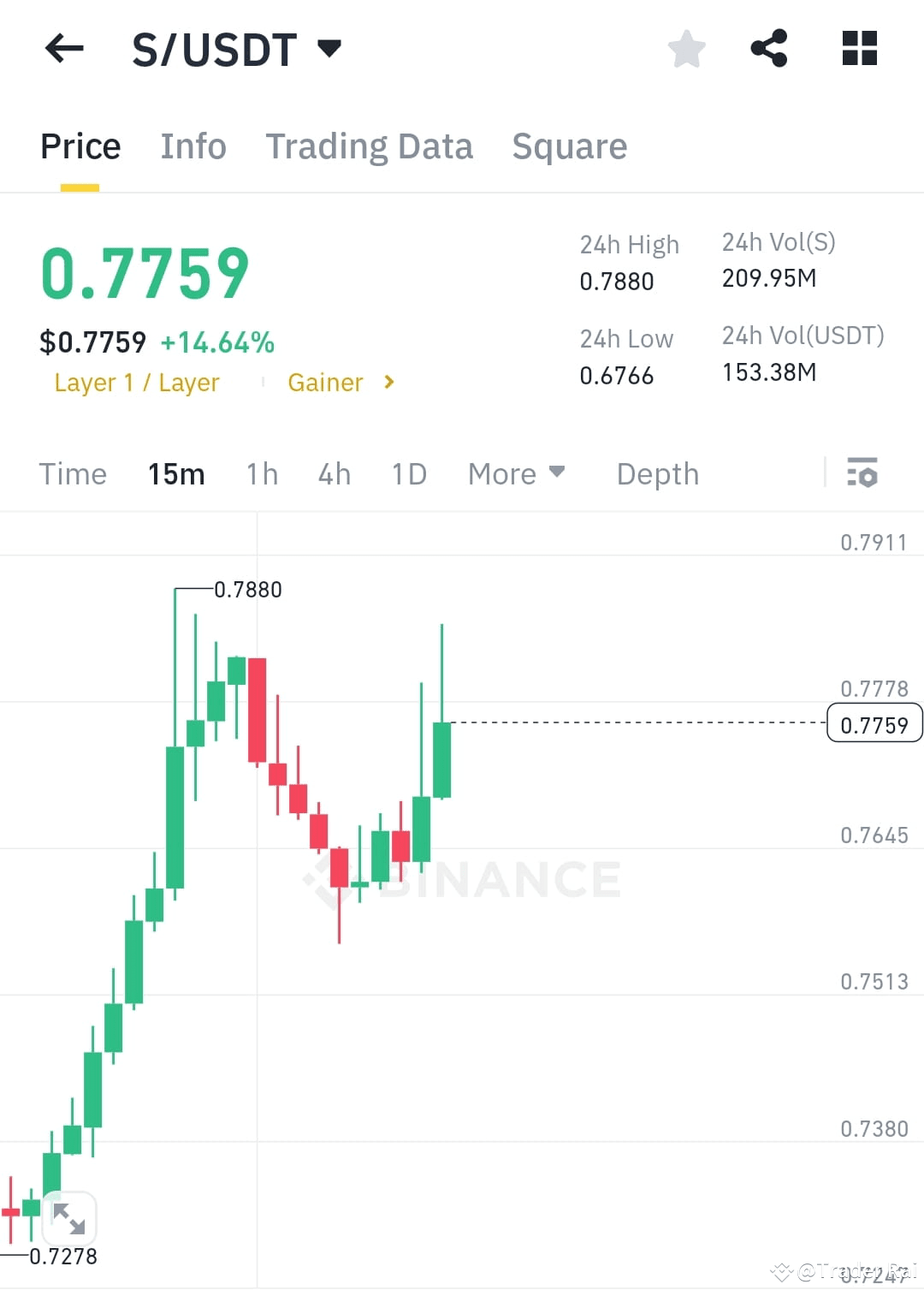Screen dimensions: 924x1290
Task: Open the Square tab
Action: 569,146
